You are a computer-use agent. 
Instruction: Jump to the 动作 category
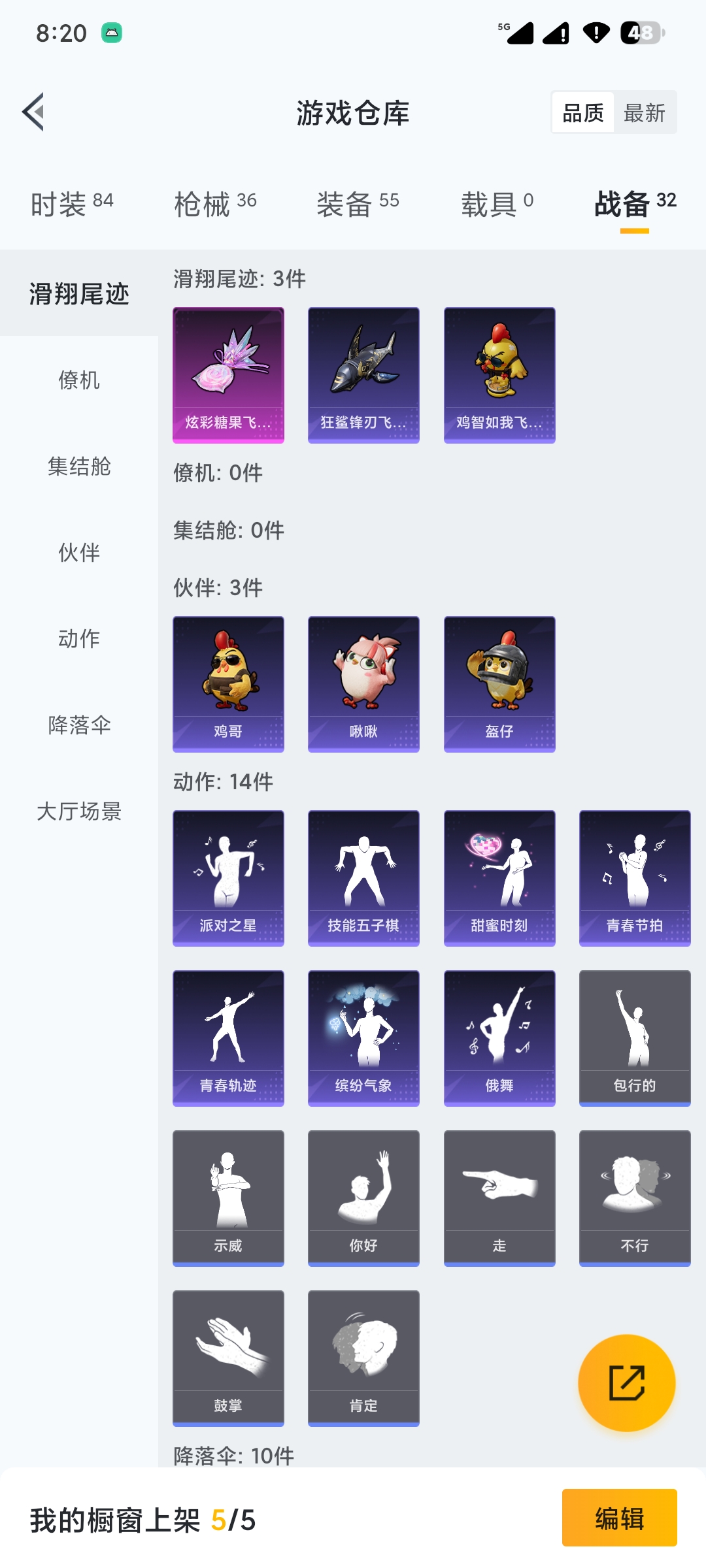79,638
